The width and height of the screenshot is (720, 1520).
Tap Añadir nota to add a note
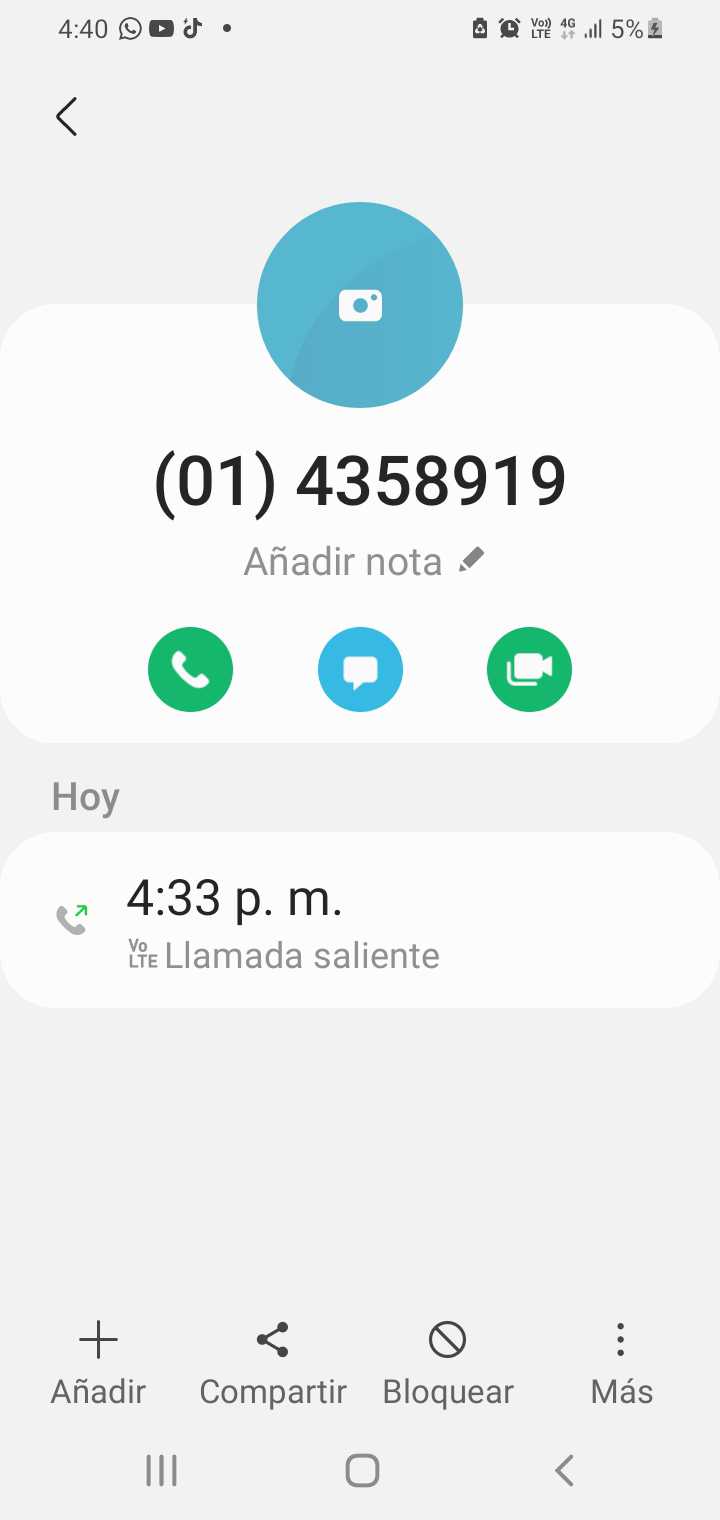363,562
